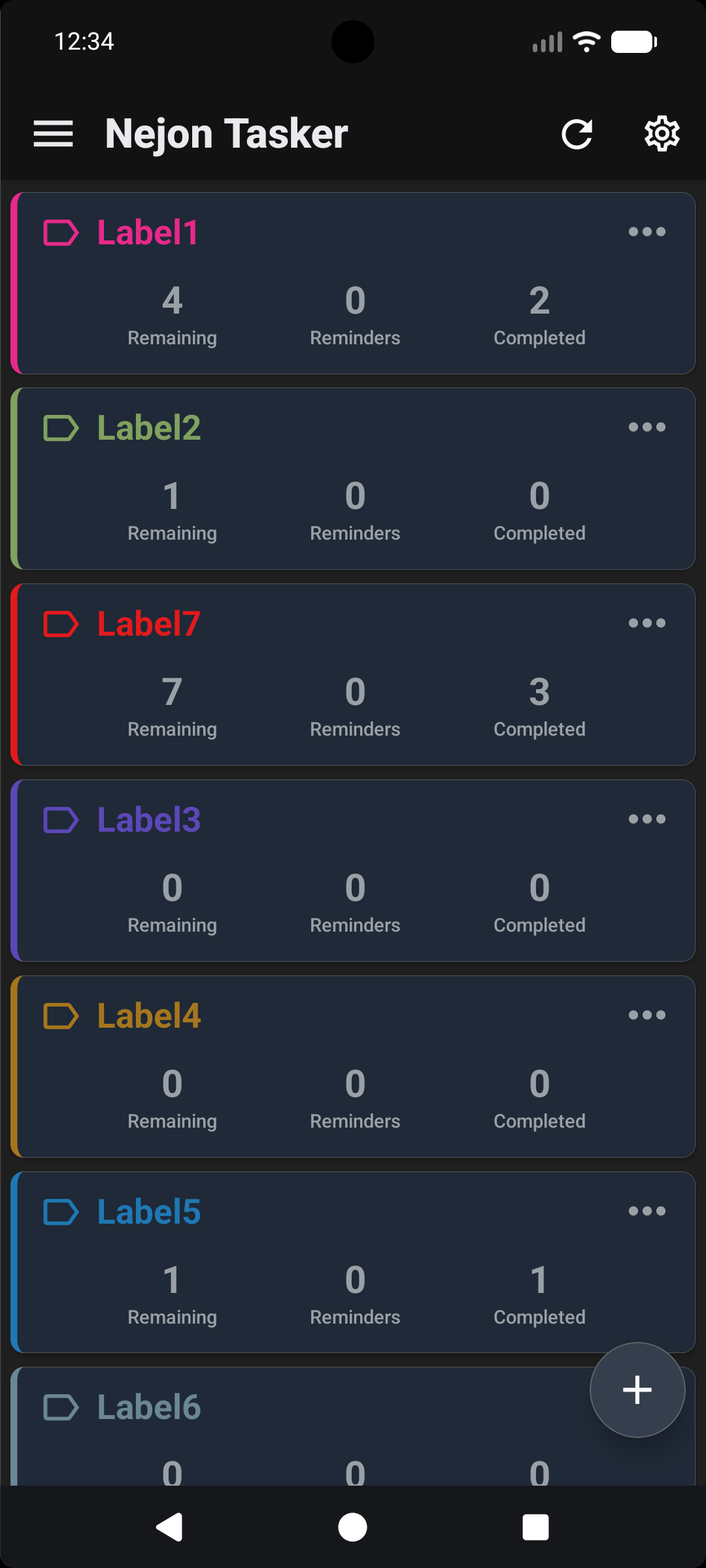Open Label7's overflow menu

[x=647, y=623]
